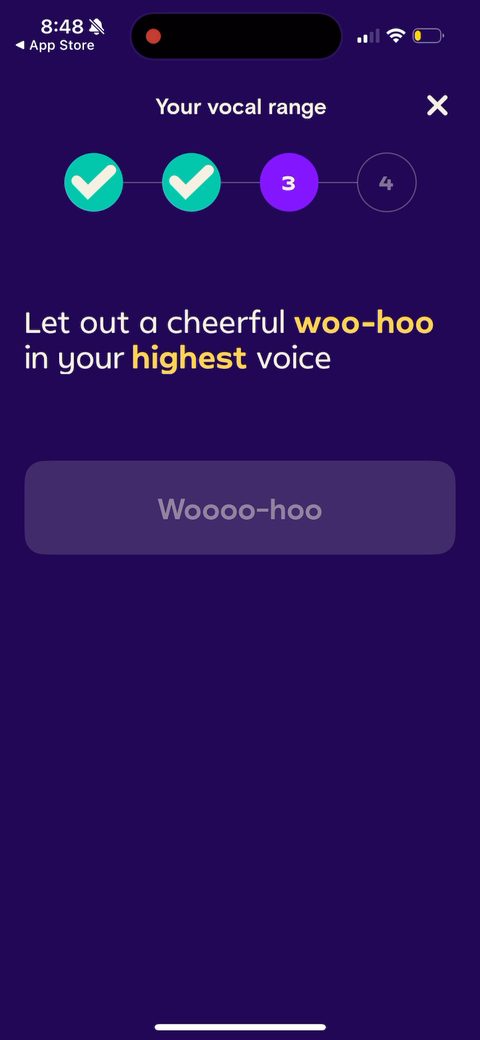This screenshot has height=1040, width=480.
Task: Tap the Woooo-hoo button
Action: [x=240, y=507]
